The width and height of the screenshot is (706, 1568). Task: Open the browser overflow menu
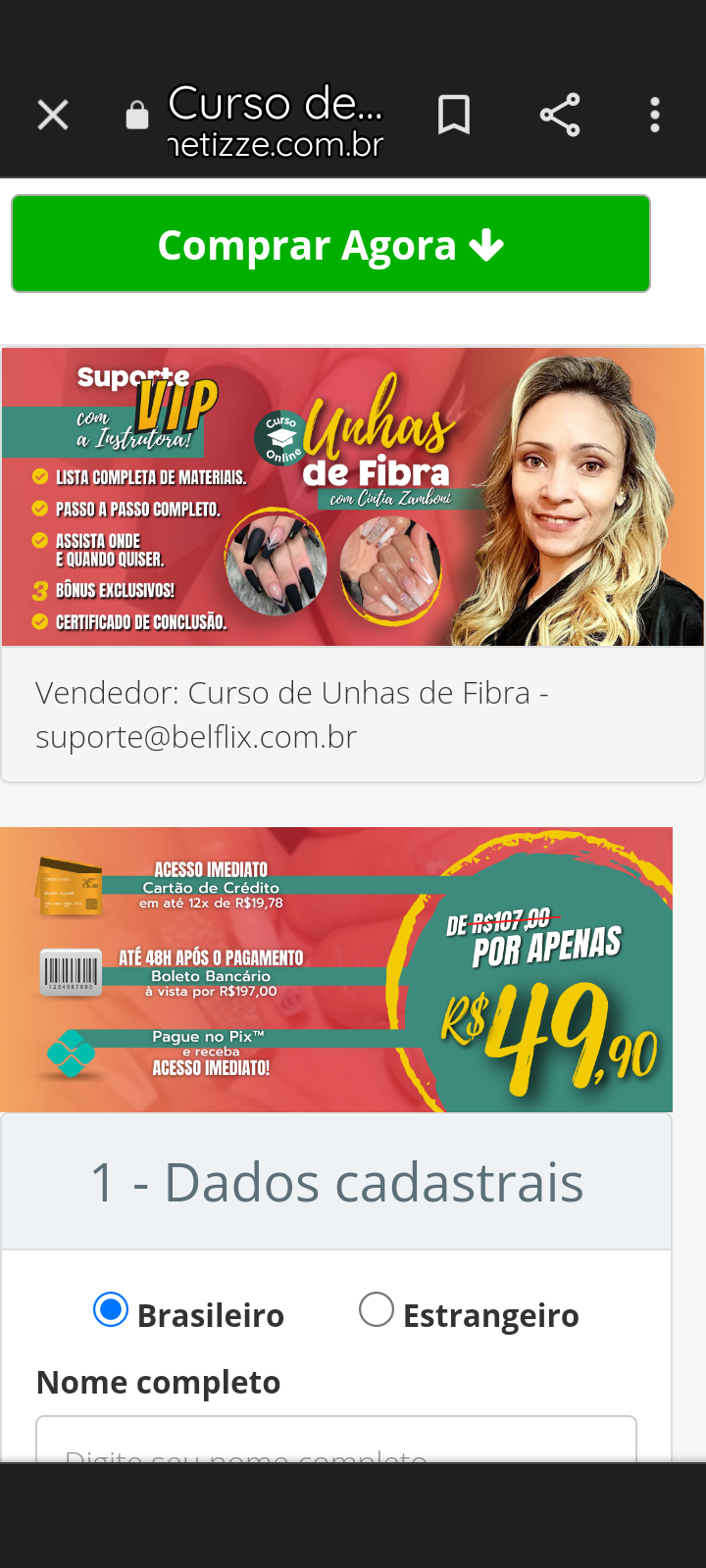click(655, 116)
